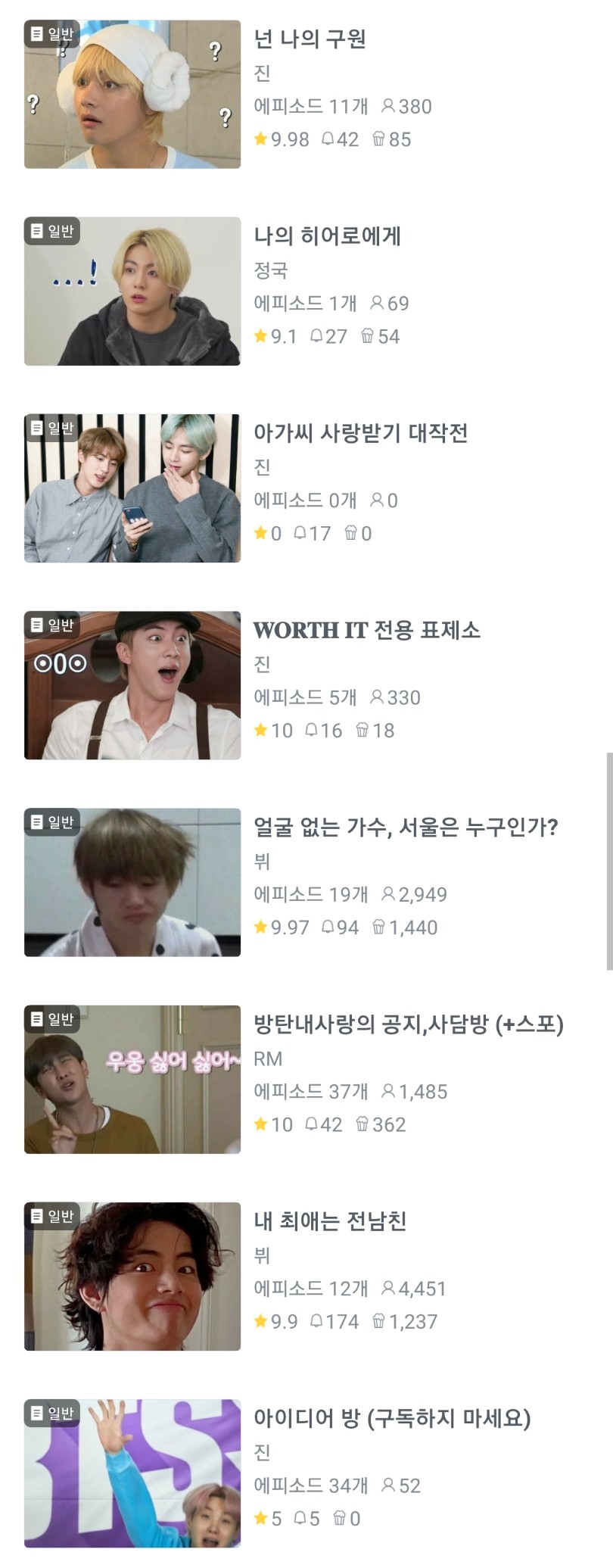View '얼굴 없는 가수, 서울은 누구인가?'

click(406, 827)
